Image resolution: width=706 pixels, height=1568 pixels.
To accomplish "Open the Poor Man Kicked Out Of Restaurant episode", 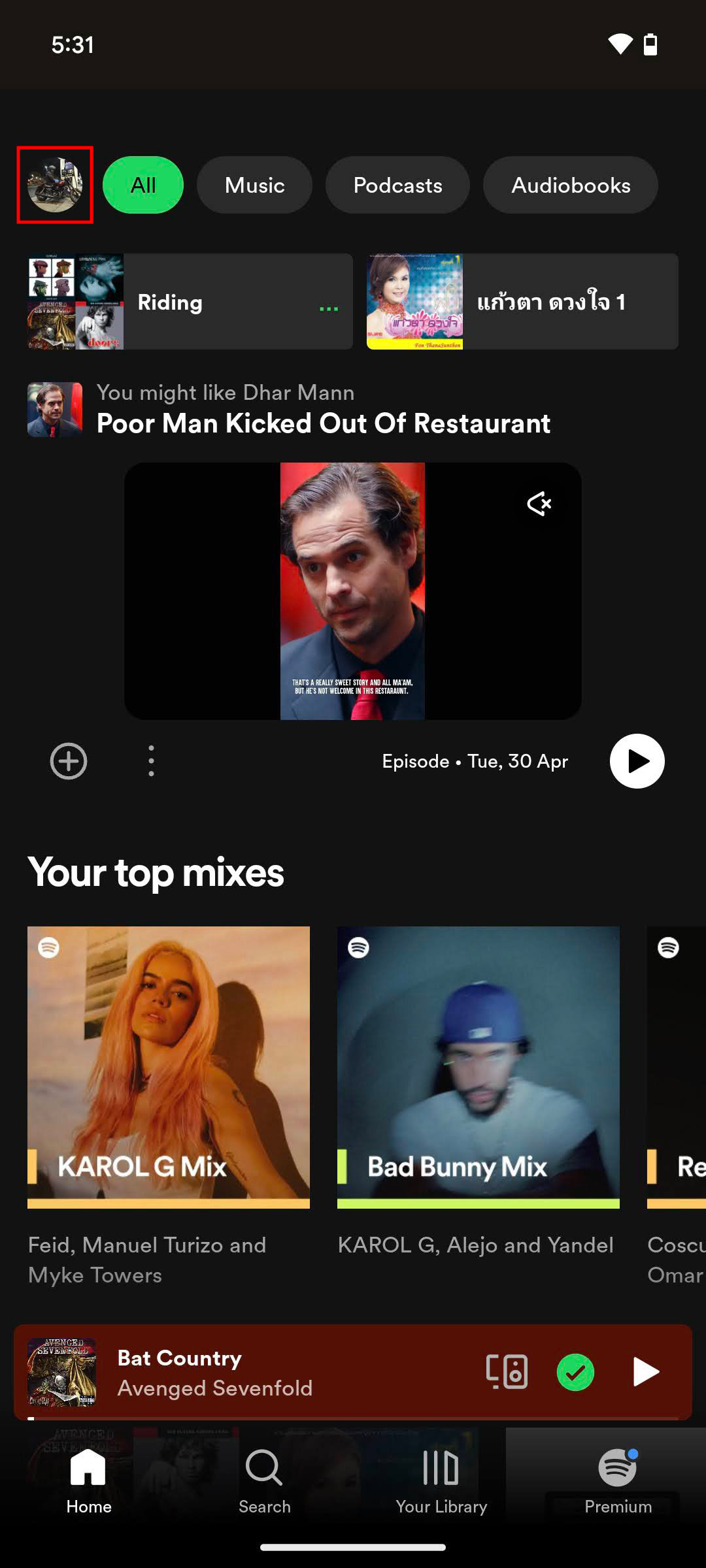I will [x=323, y=423].
